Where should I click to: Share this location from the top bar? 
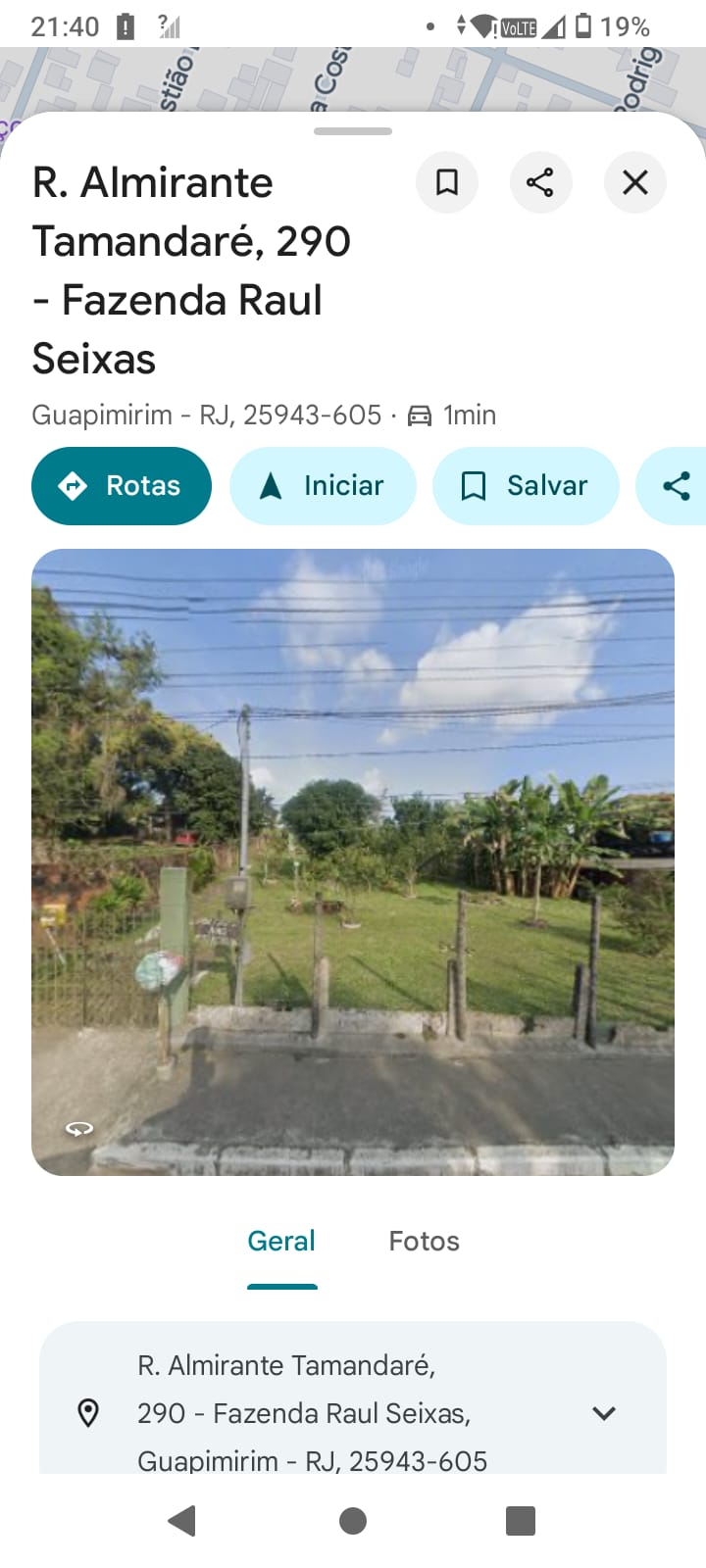click(x=540, y=182)
